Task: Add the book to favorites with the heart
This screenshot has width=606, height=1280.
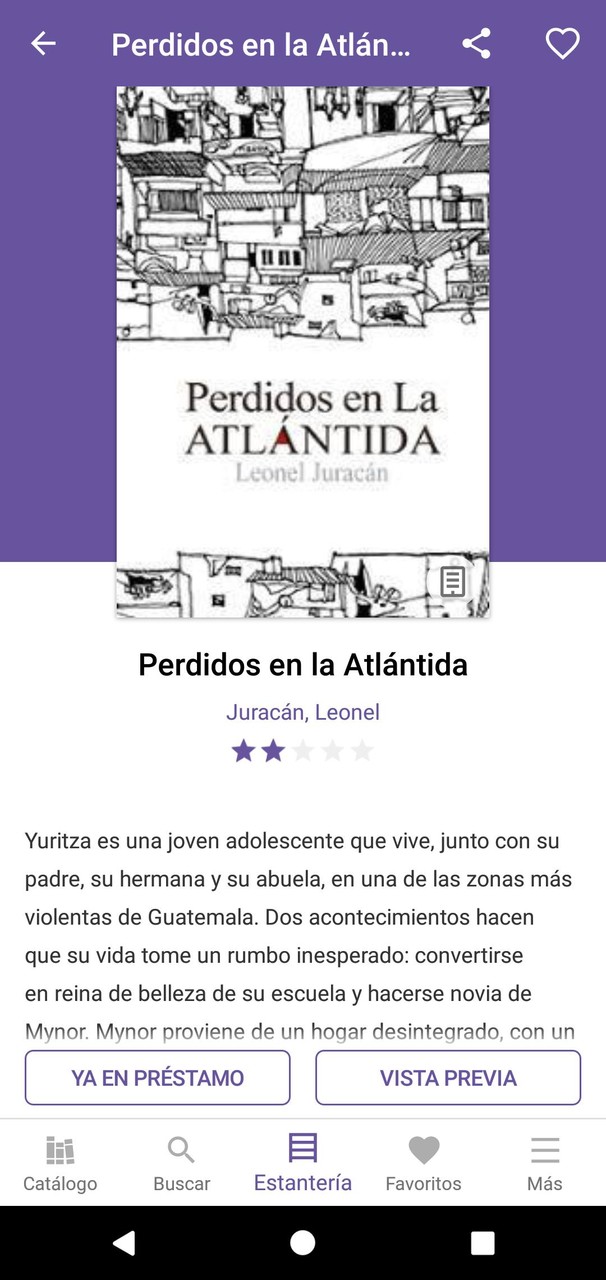Action: tap(562, 44)
